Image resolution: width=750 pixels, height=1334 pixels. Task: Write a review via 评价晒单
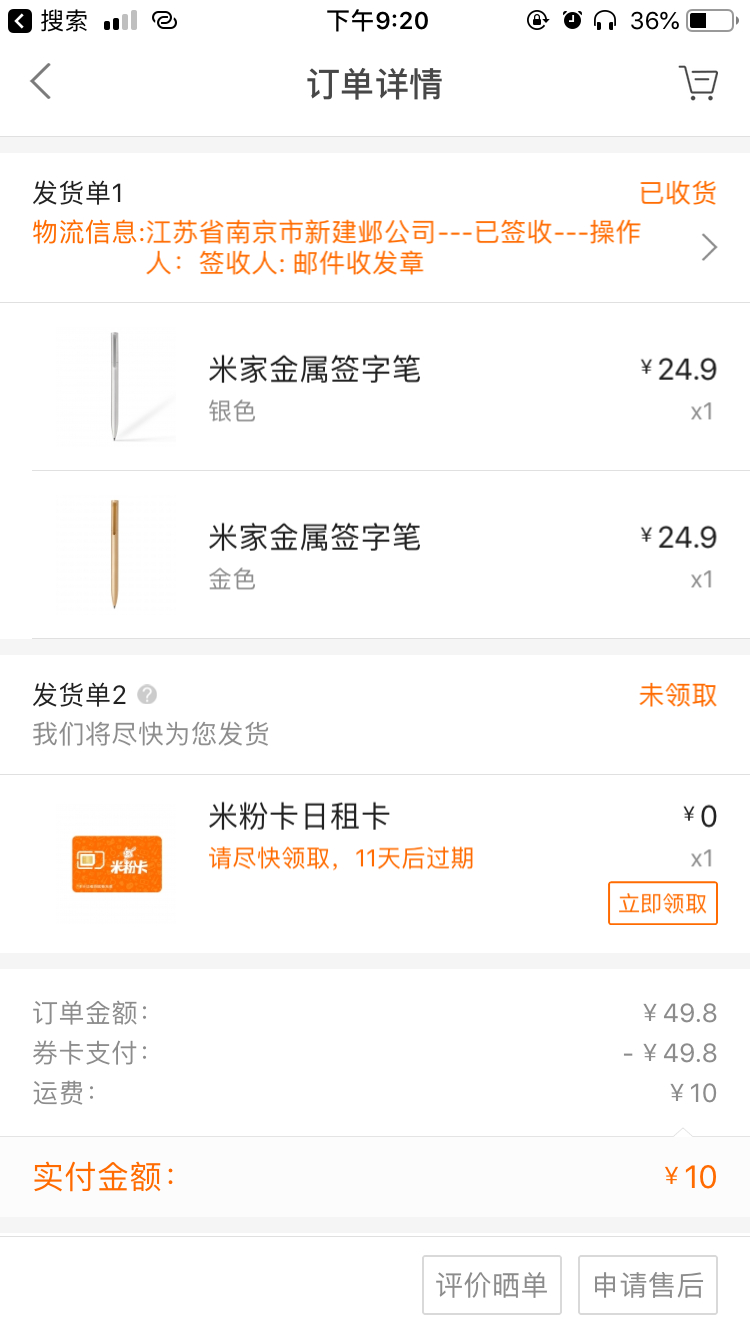click(491, 1285)
